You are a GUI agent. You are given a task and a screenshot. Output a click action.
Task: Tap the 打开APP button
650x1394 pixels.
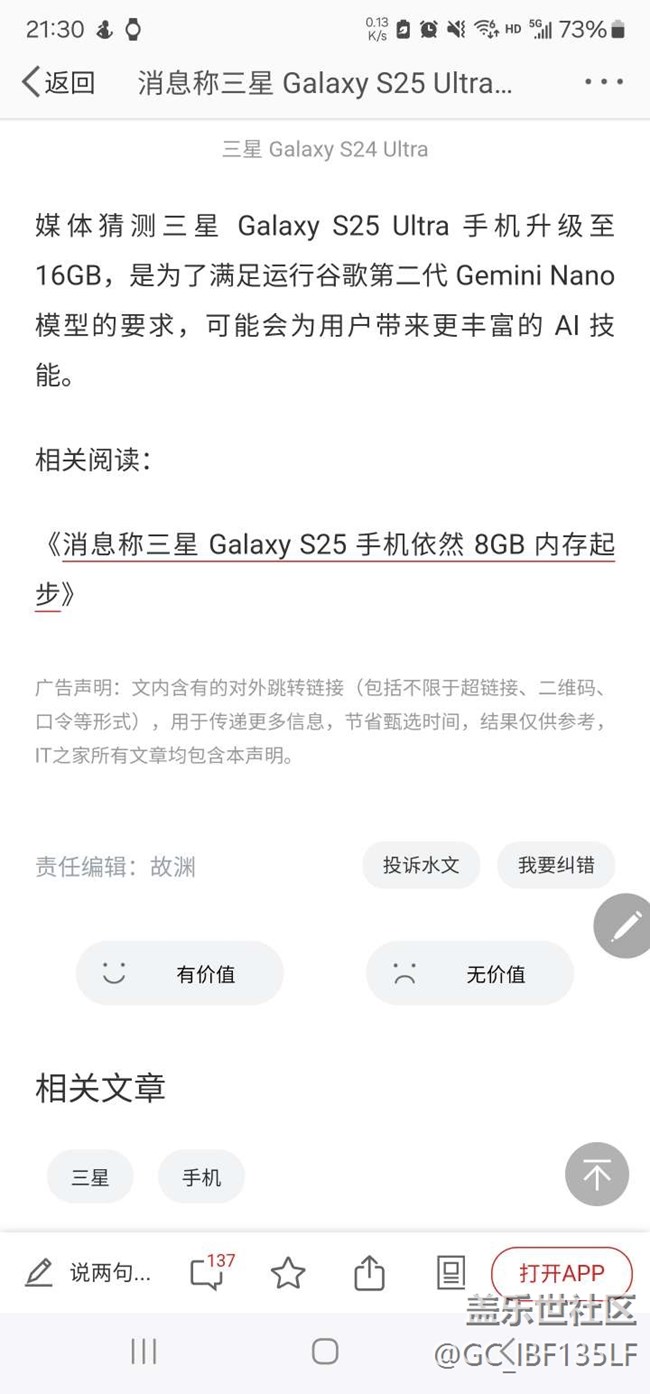[562, 1273]
